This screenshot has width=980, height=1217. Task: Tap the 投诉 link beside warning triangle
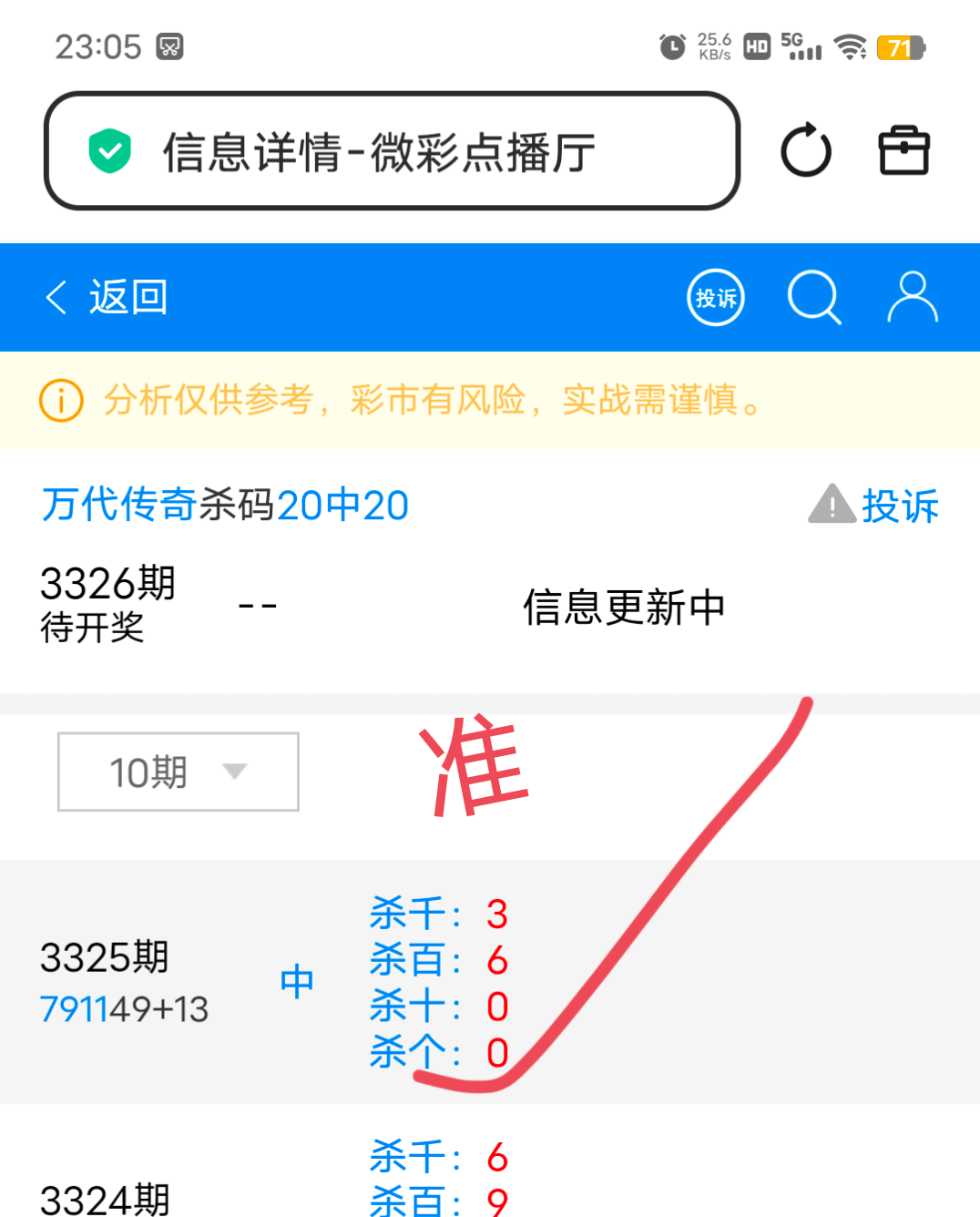[x=899, y=506]
